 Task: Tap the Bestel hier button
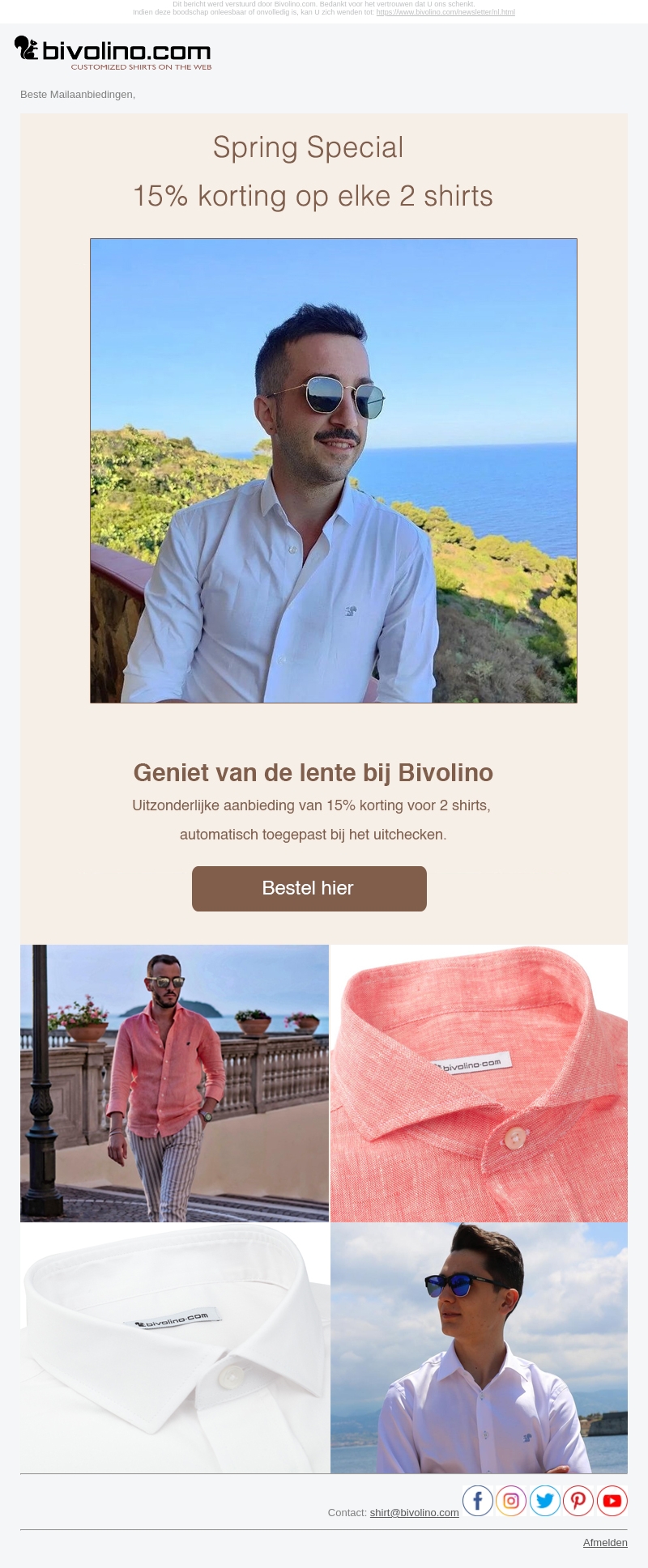(x=309, y=888)
